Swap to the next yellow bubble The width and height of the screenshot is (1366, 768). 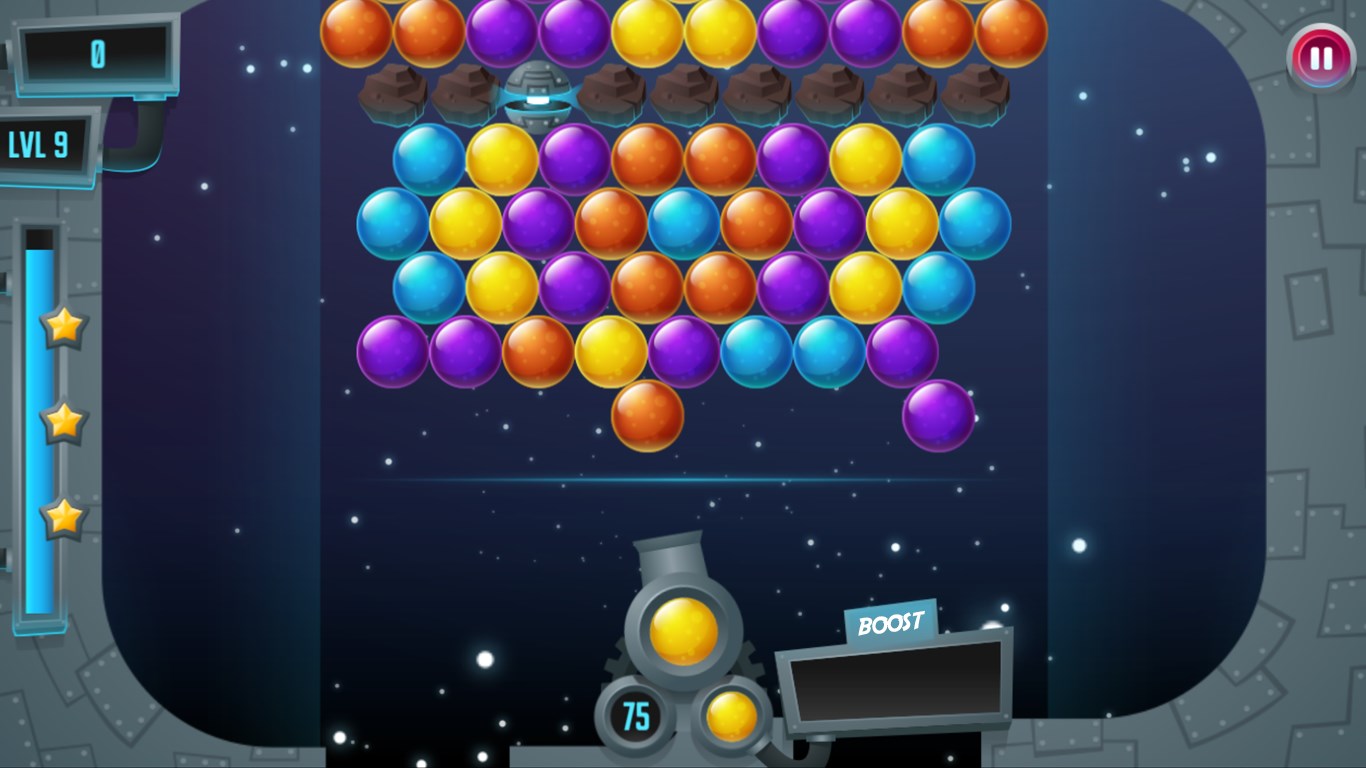732,716
